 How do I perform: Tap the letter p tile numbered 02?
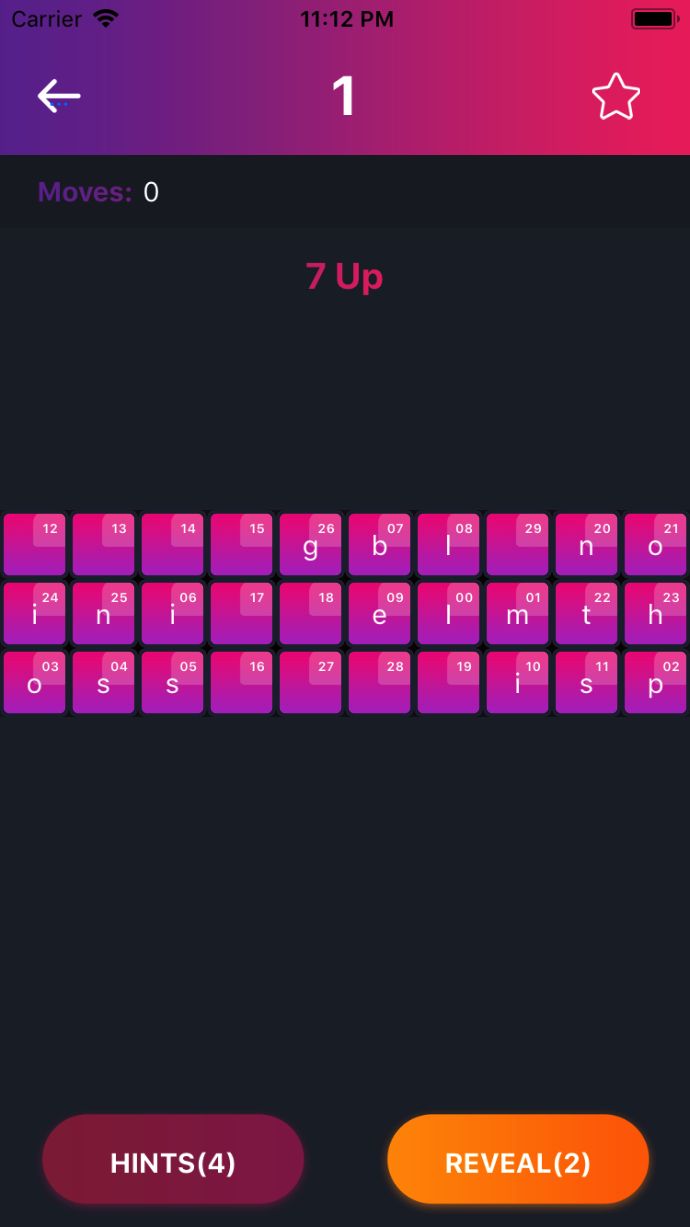(655, 683)
